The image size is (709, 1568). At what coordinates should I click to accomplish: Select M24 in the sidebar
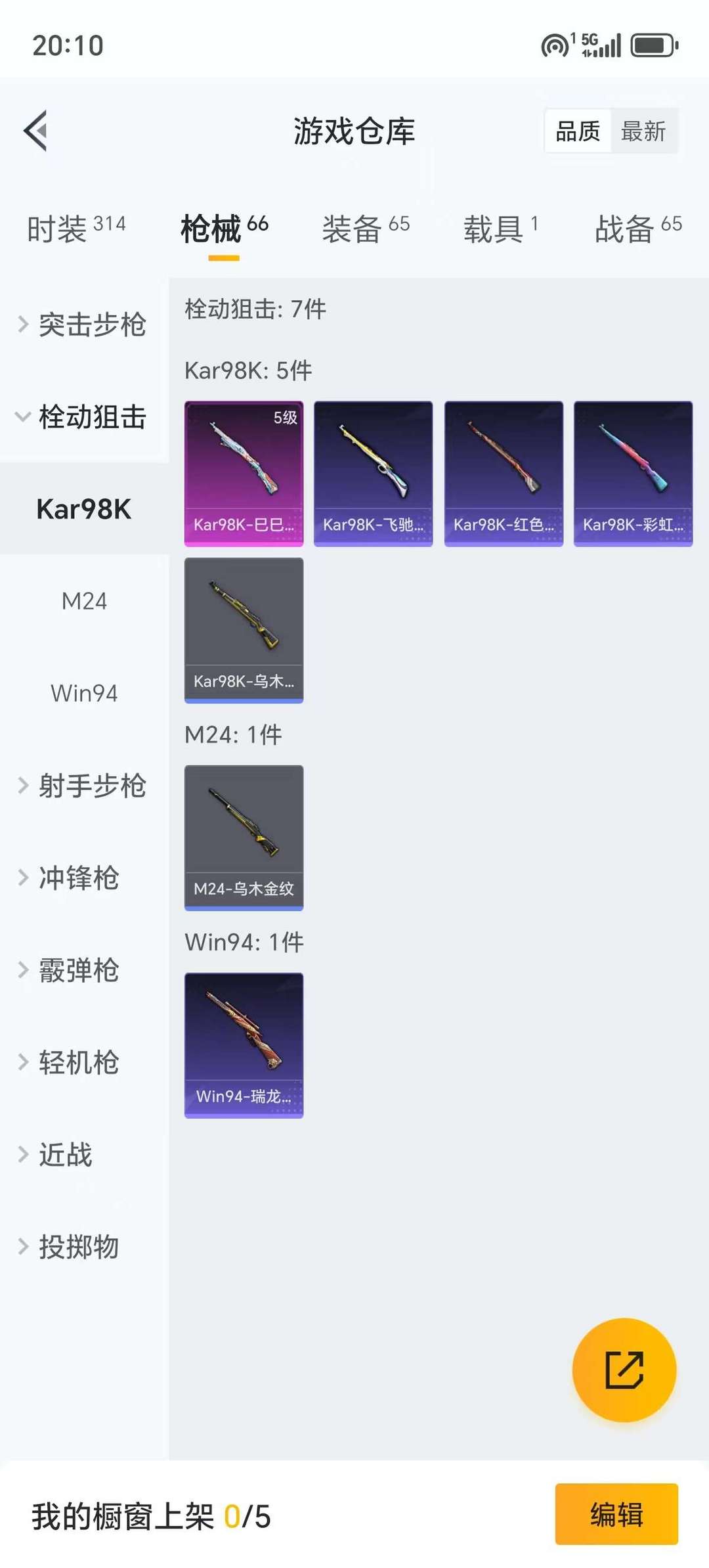click(x=84, y=601)
